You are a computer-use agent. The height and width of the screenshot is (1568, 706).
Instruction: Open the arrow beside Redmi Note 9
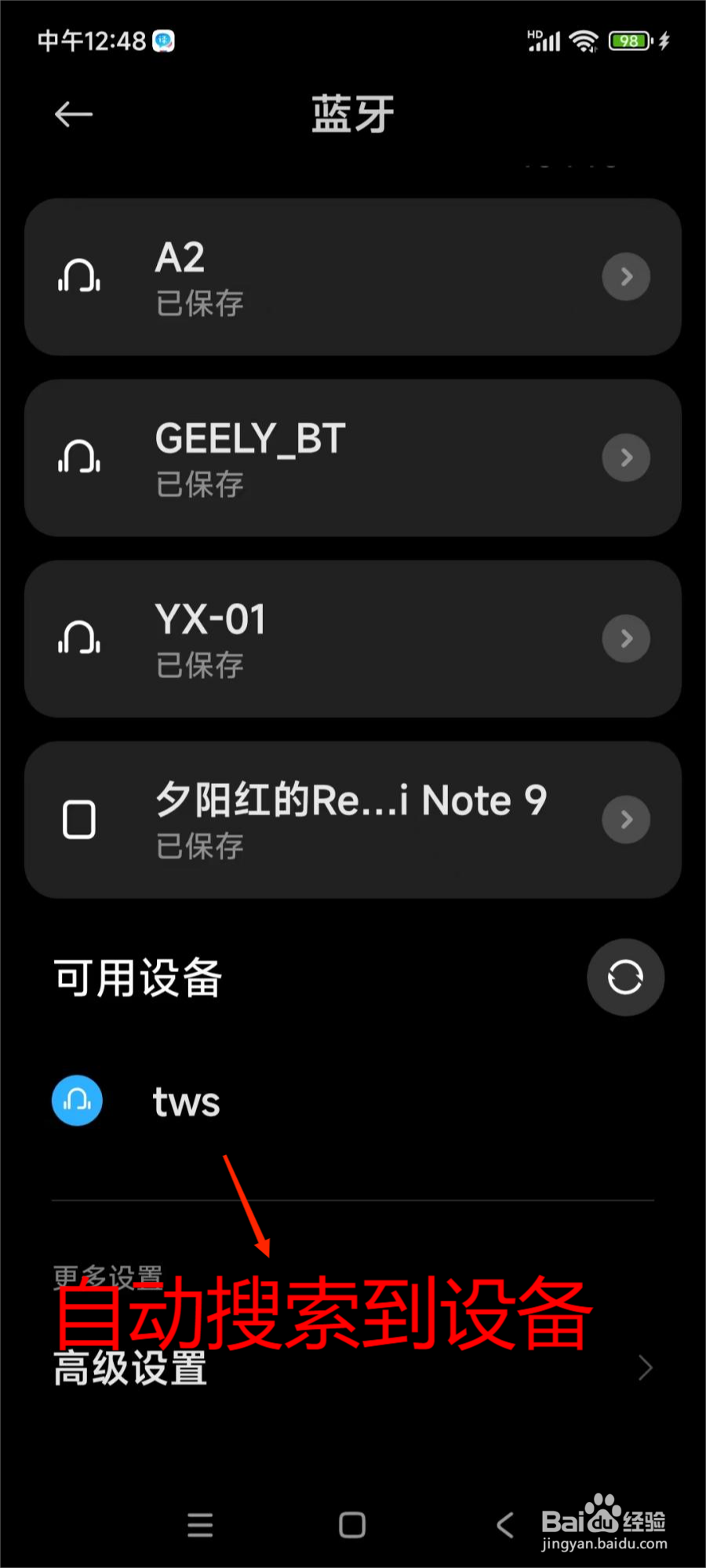[625, 819]
